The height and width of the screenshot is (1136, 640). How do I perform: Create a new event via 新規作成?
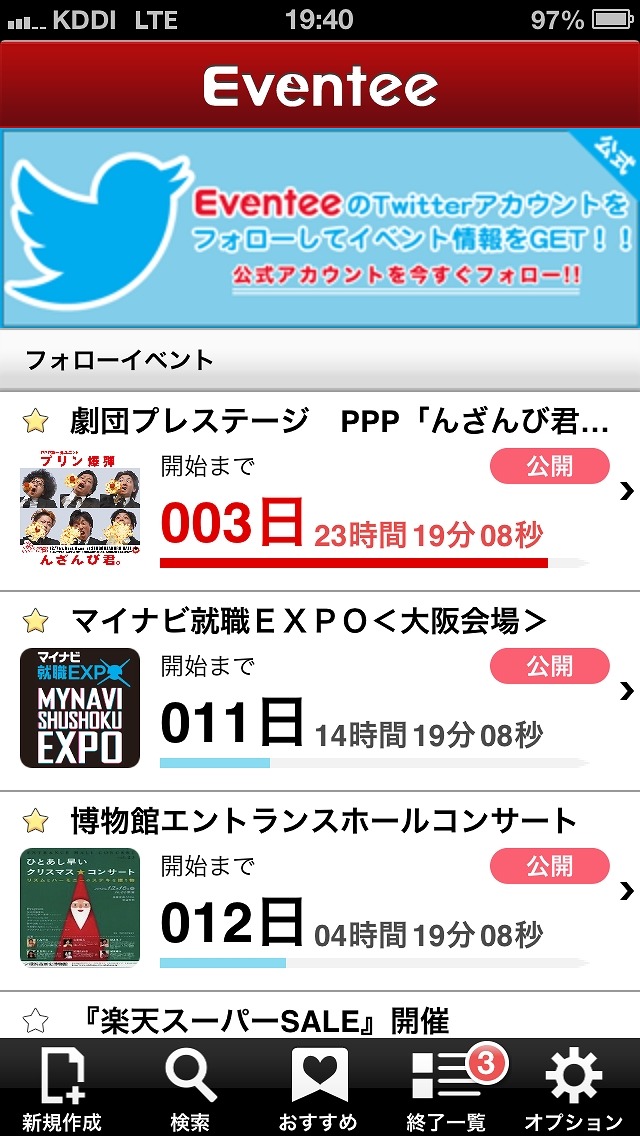pyautogui.click(x=62, y=1088)
